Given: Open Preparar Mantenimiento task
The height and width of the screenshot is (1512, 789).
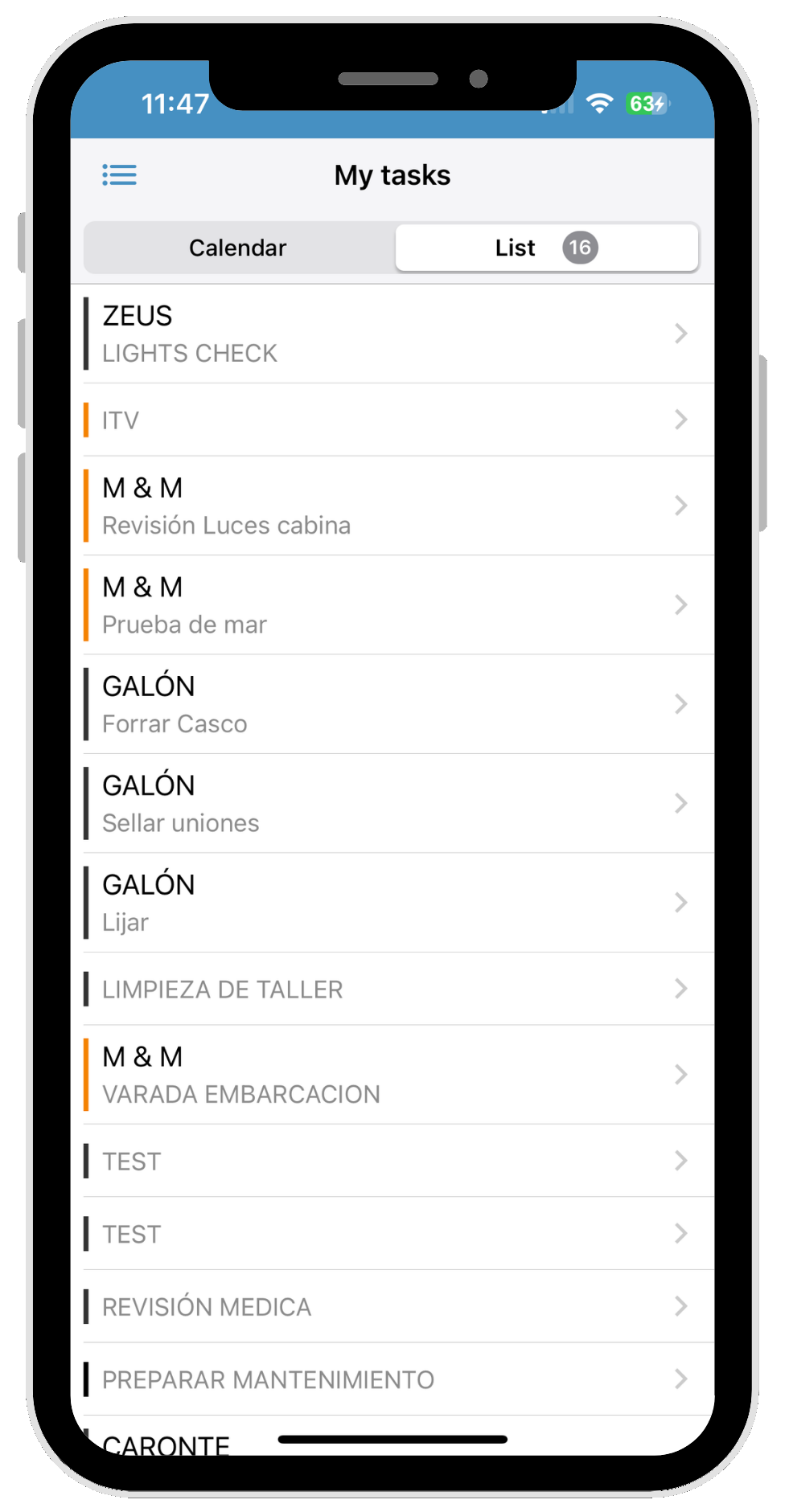Looking at the screenshot, I should click(x=392, y=1379).
